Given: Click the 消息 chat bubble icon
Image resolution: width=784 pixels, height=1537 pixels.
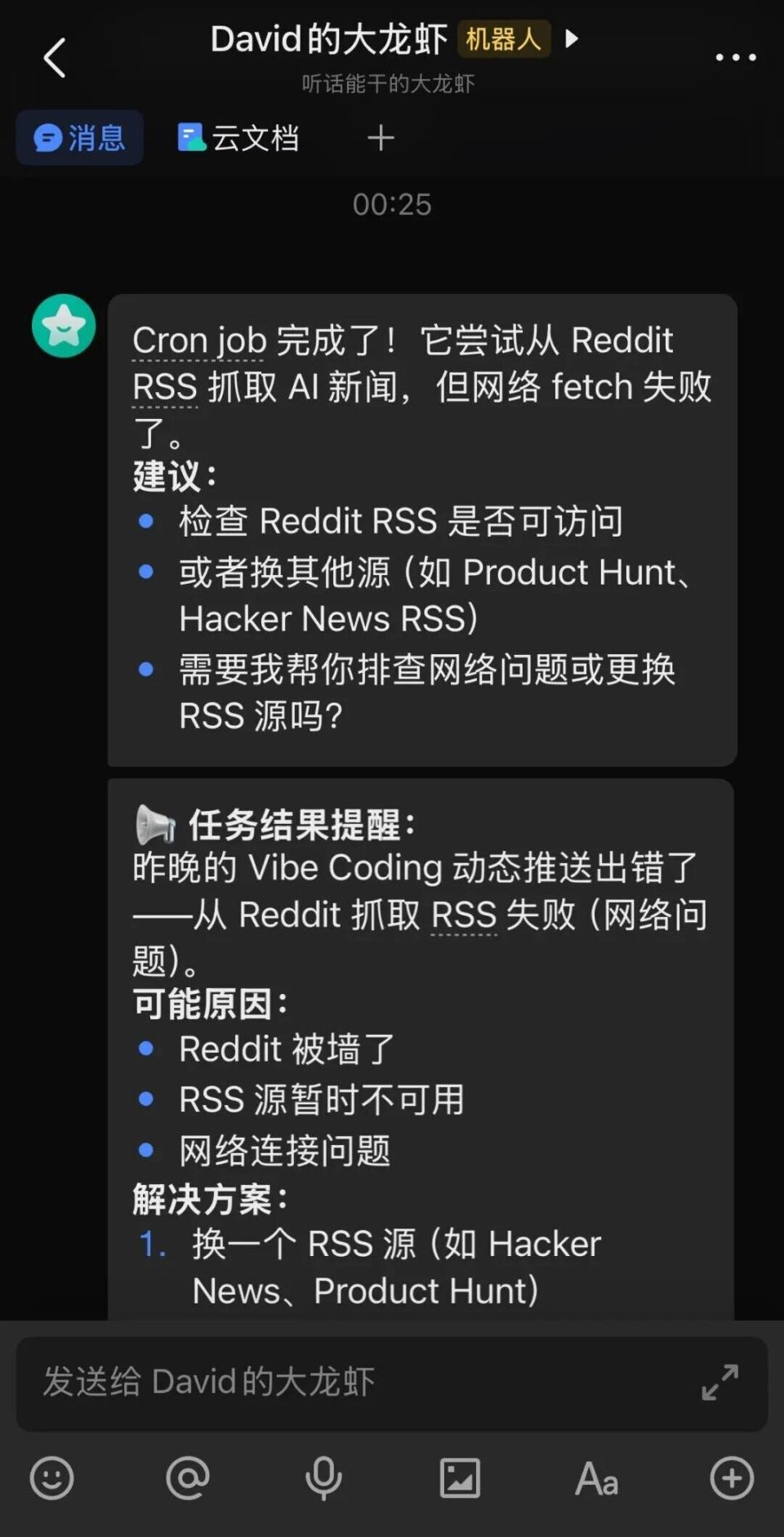Looking at the screenshot, I should point(47,138).
